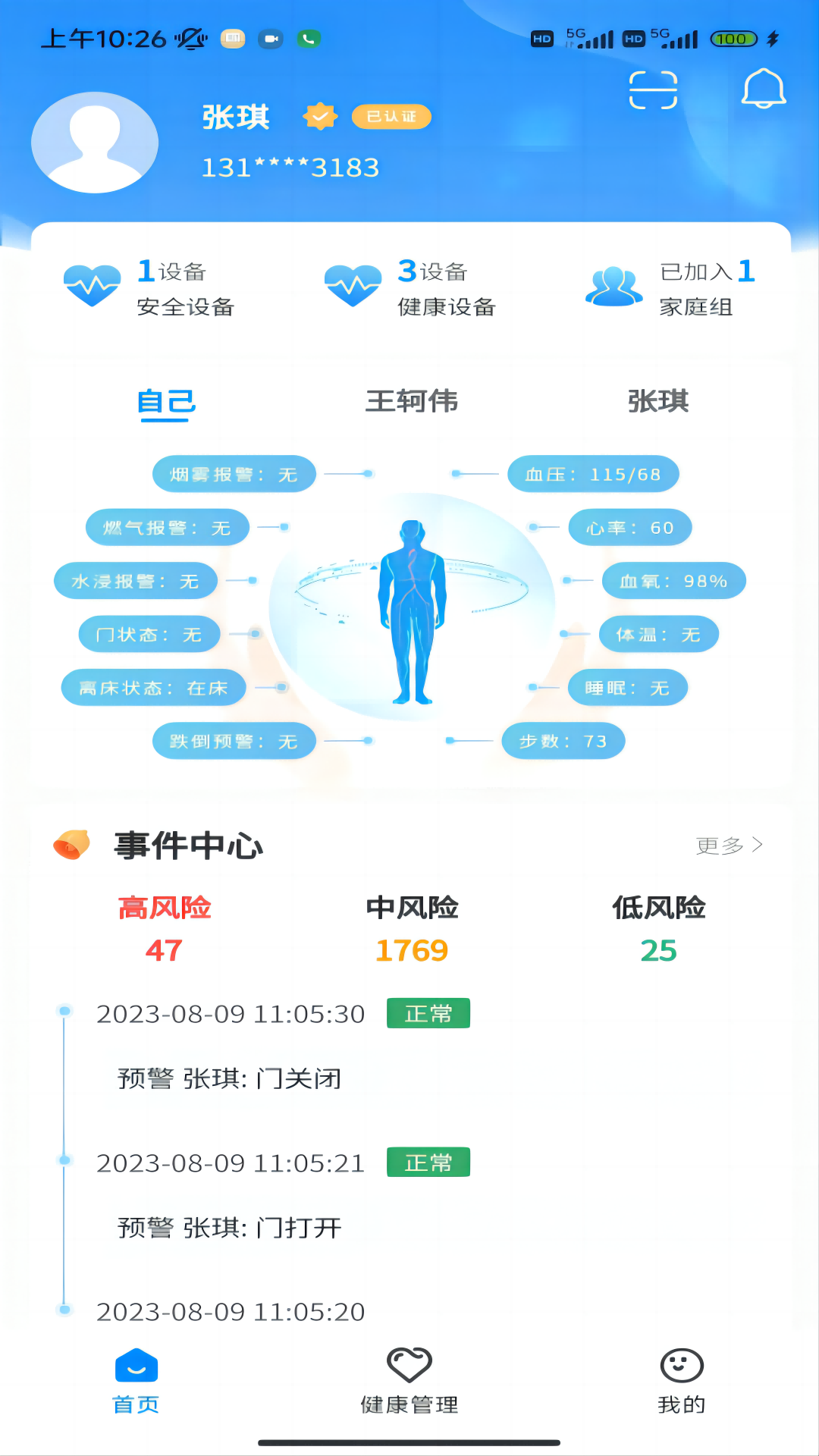Switch to the 自己 tab
Screen dimensions: 819x1456
[166, 402]
